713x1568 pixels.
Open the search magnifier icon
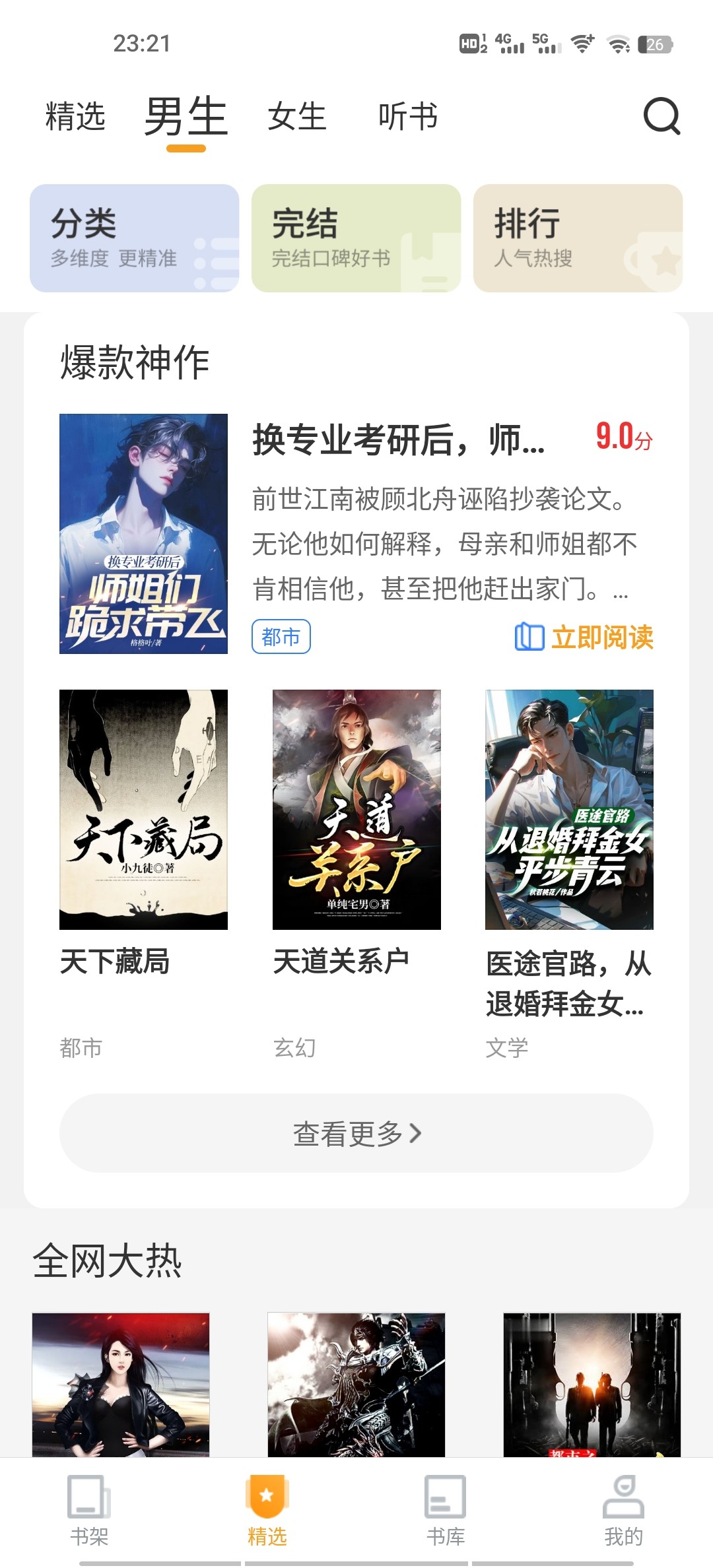click(x=662, y=116)
